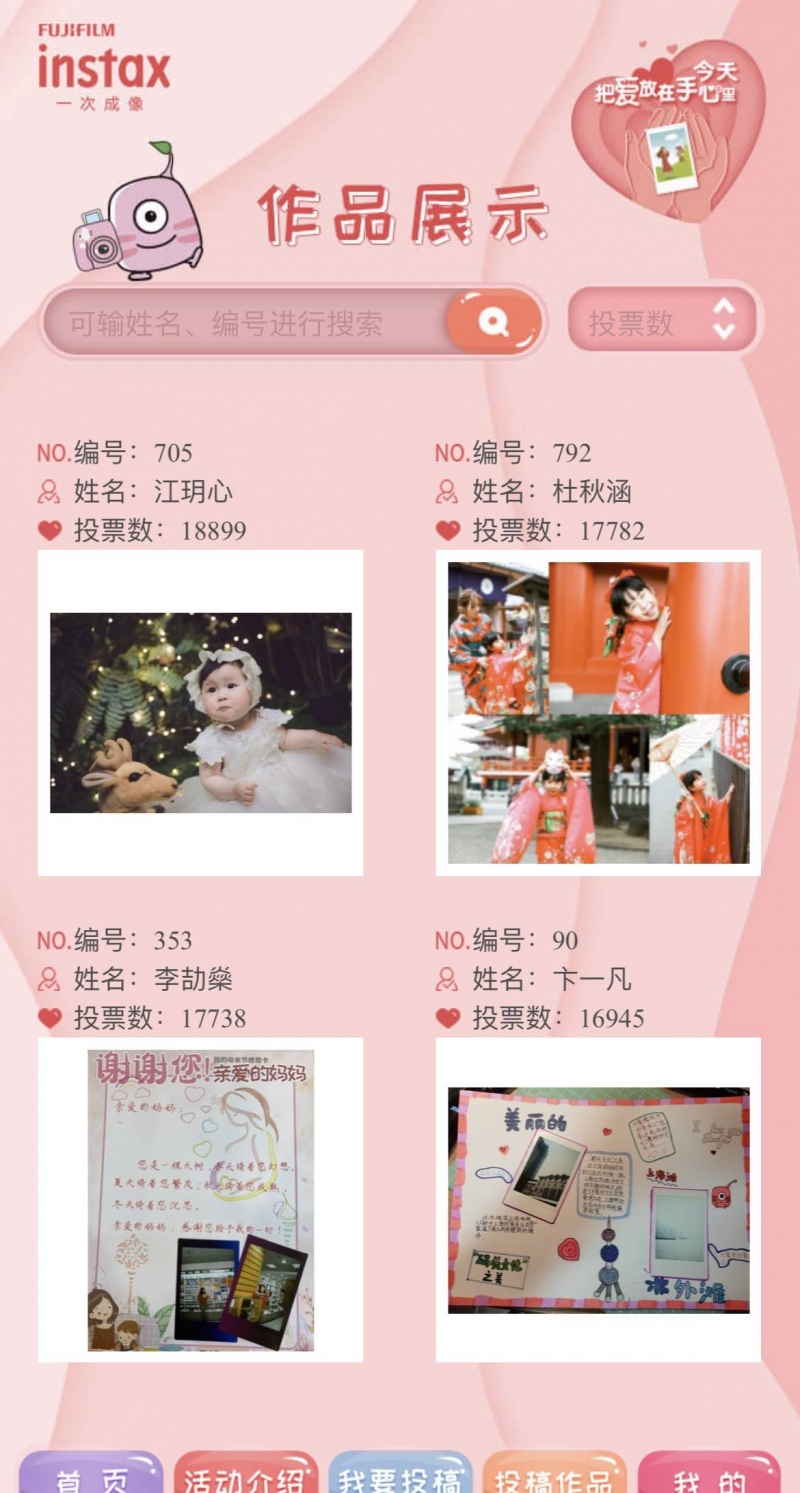
Task: Open the 投票数 sort dropdown
Action: pyautogui.click(x=662, y=322)
